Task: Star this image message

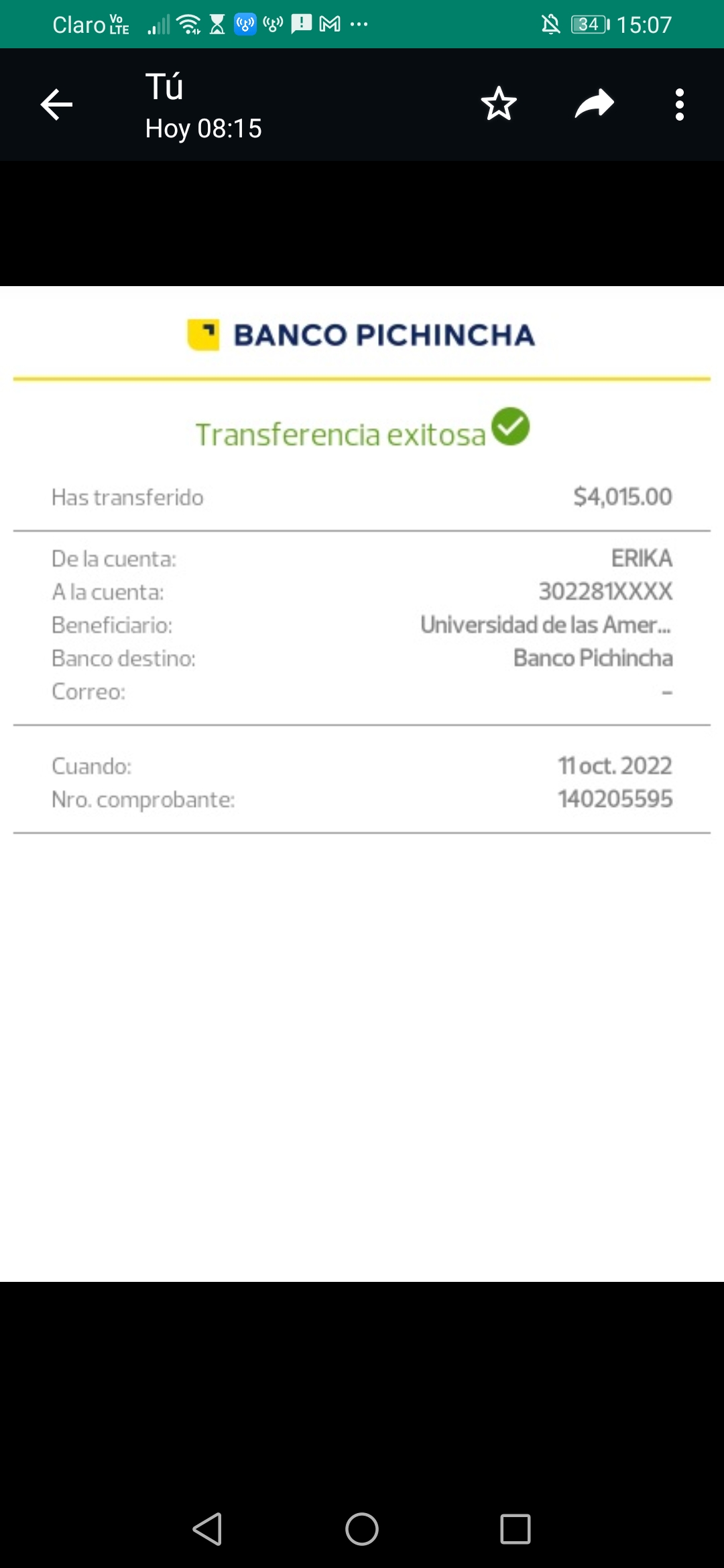Action: tap(499, 105)
